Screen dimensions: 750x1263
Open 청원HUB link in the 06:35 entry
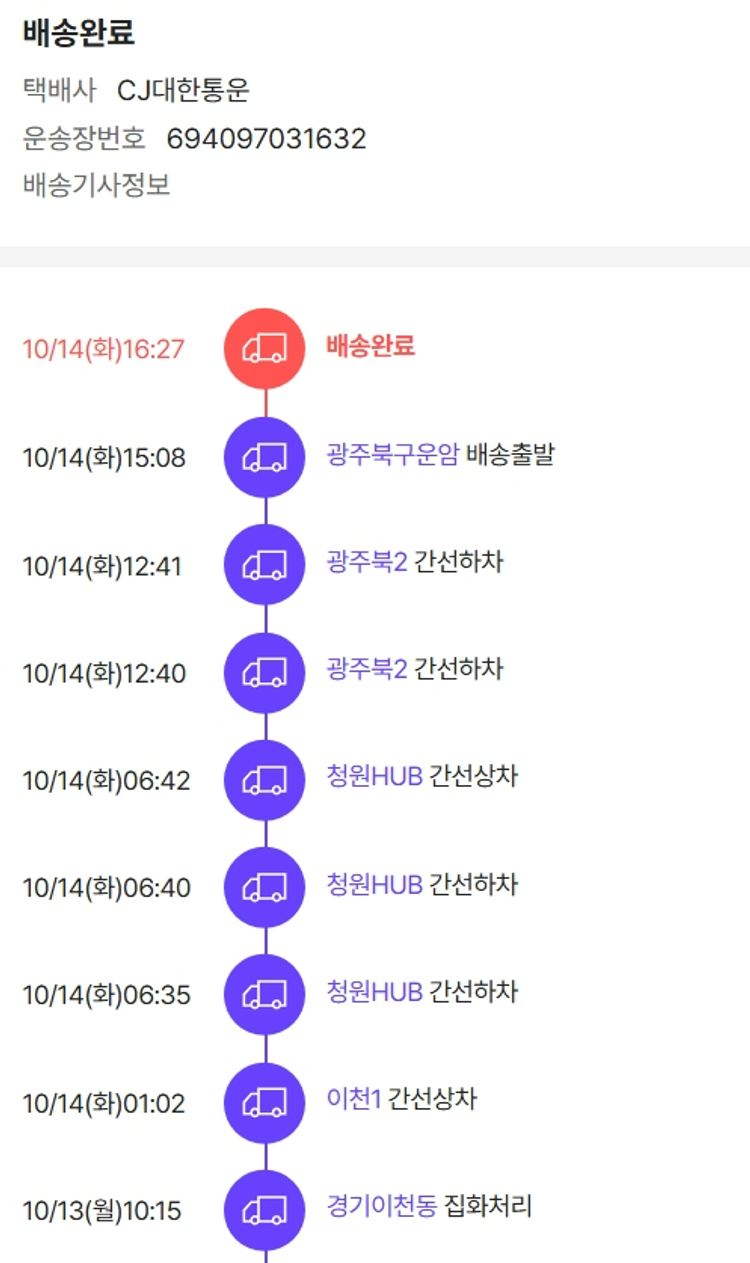[374, 992]
